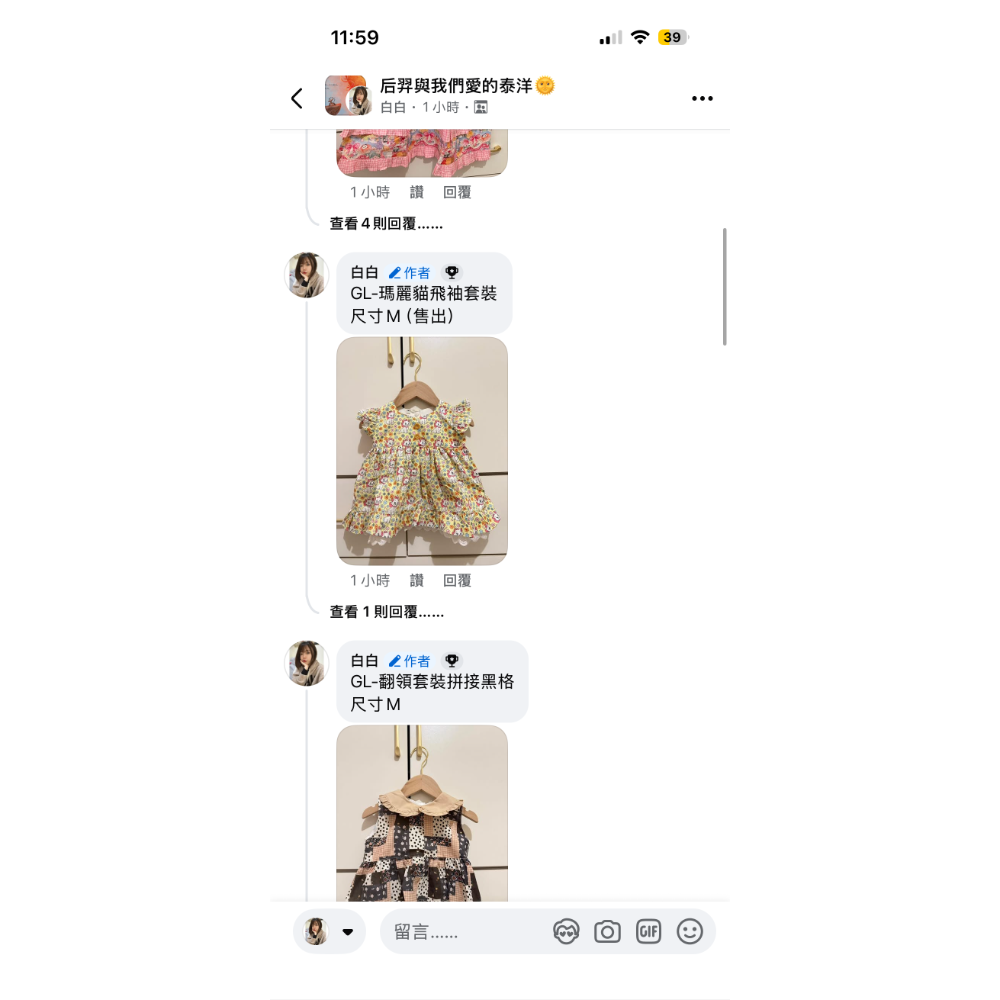1000x1000 pixels.
Task: Reply to the pink dress comment at top
Action: click(457, 192)
